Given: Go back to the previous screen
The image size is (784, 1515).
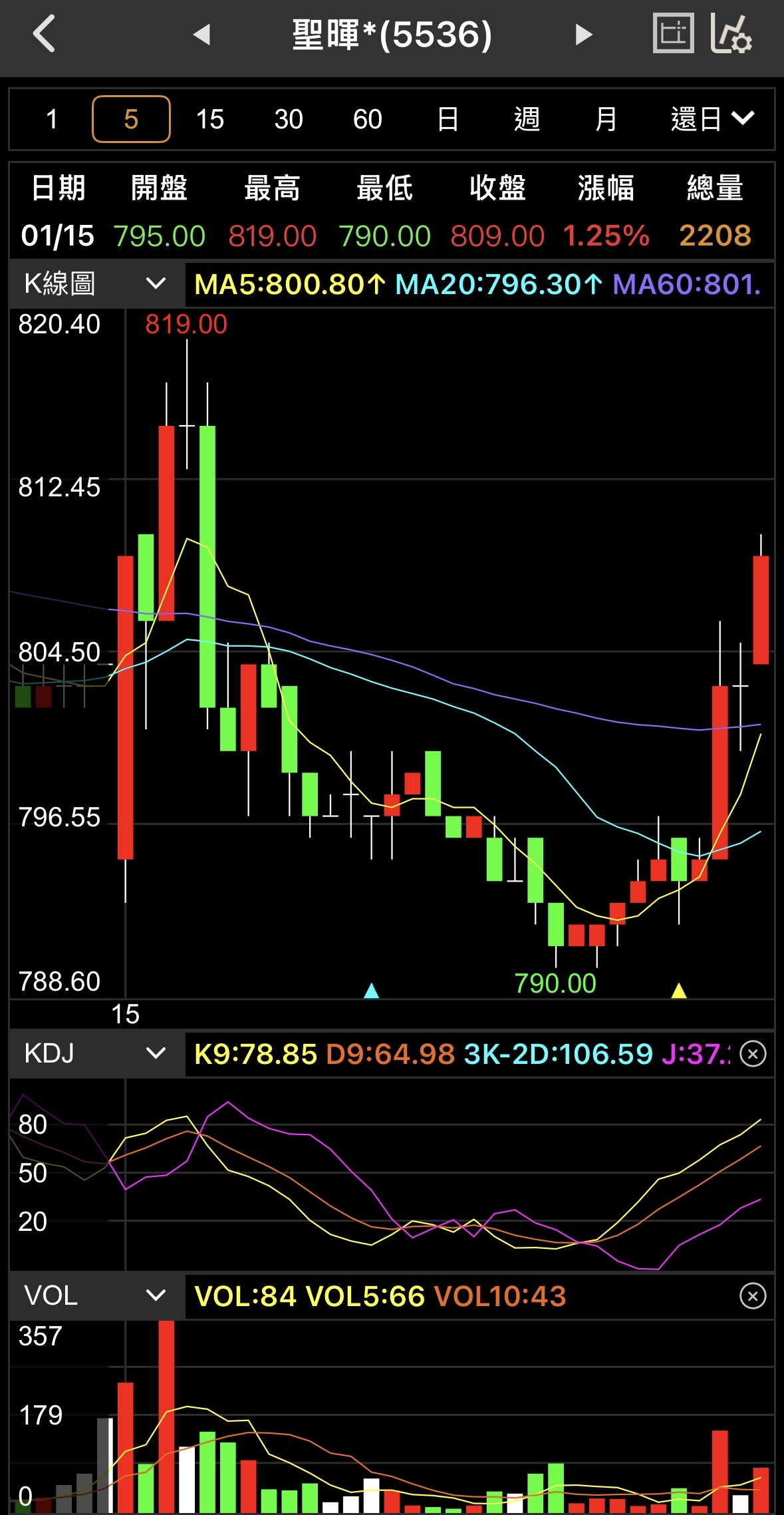Looking at the screenshot, I should [x=44, y=35].
